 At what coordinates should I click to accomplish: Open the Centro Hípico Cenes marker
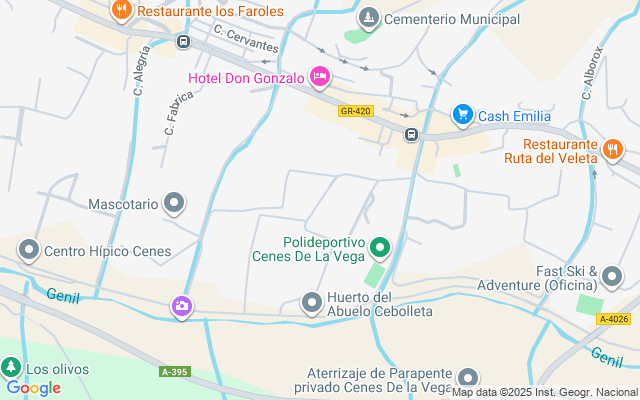28,251
